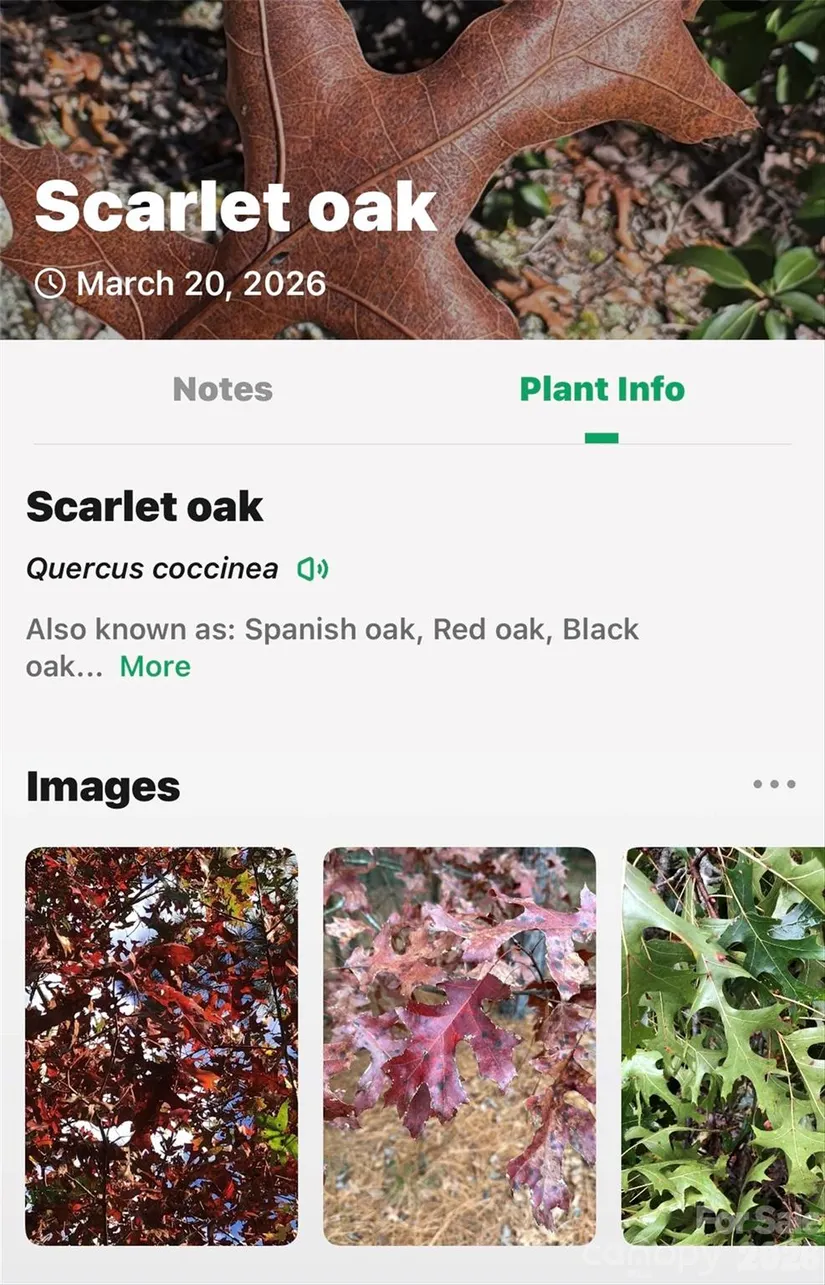This screenshot has height=1285, width=825.
Task: Expand the More link for other names
Action: point(155,666)
